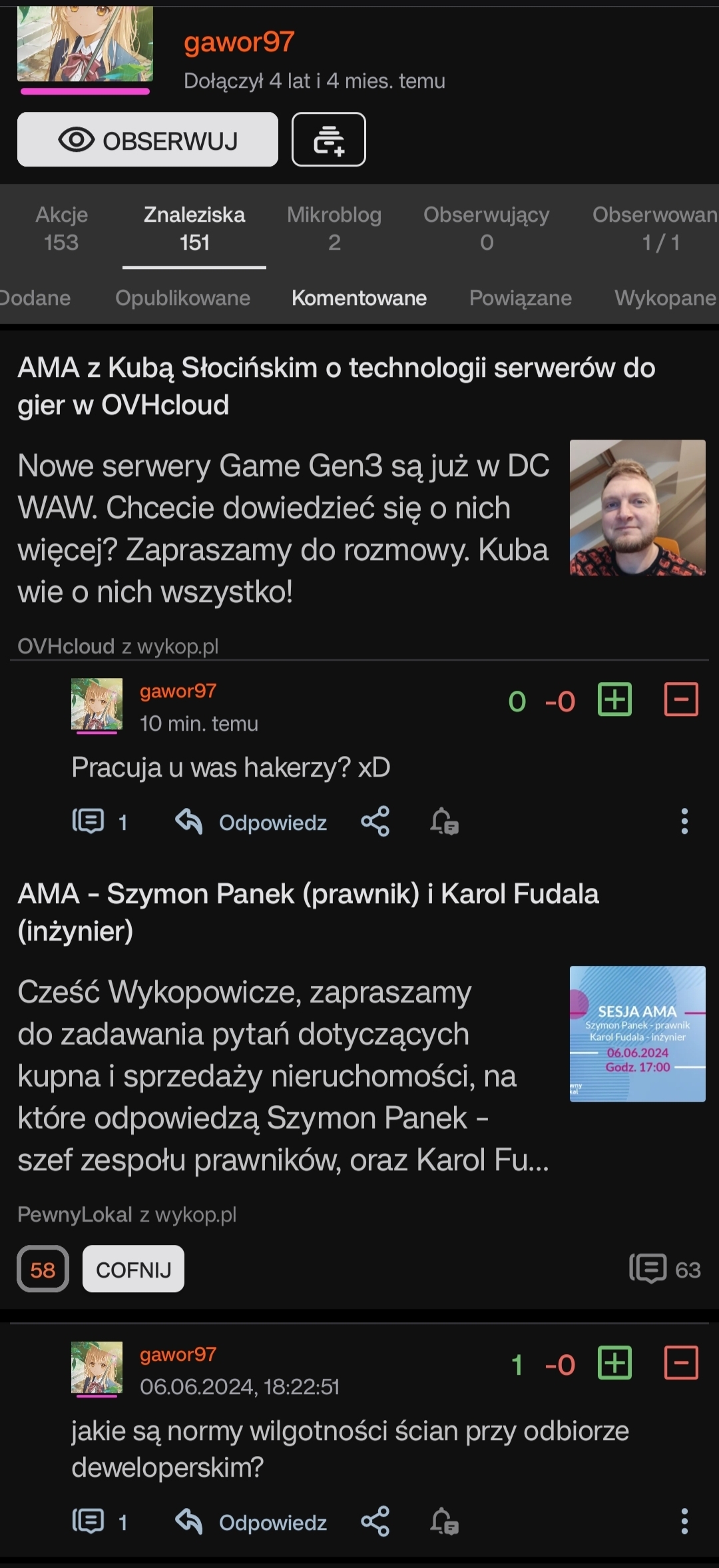Screen dimensions: 719x1568
Task: Share the 'Pracuja u was hakerzy' comment
Action: tap(375, 821)
